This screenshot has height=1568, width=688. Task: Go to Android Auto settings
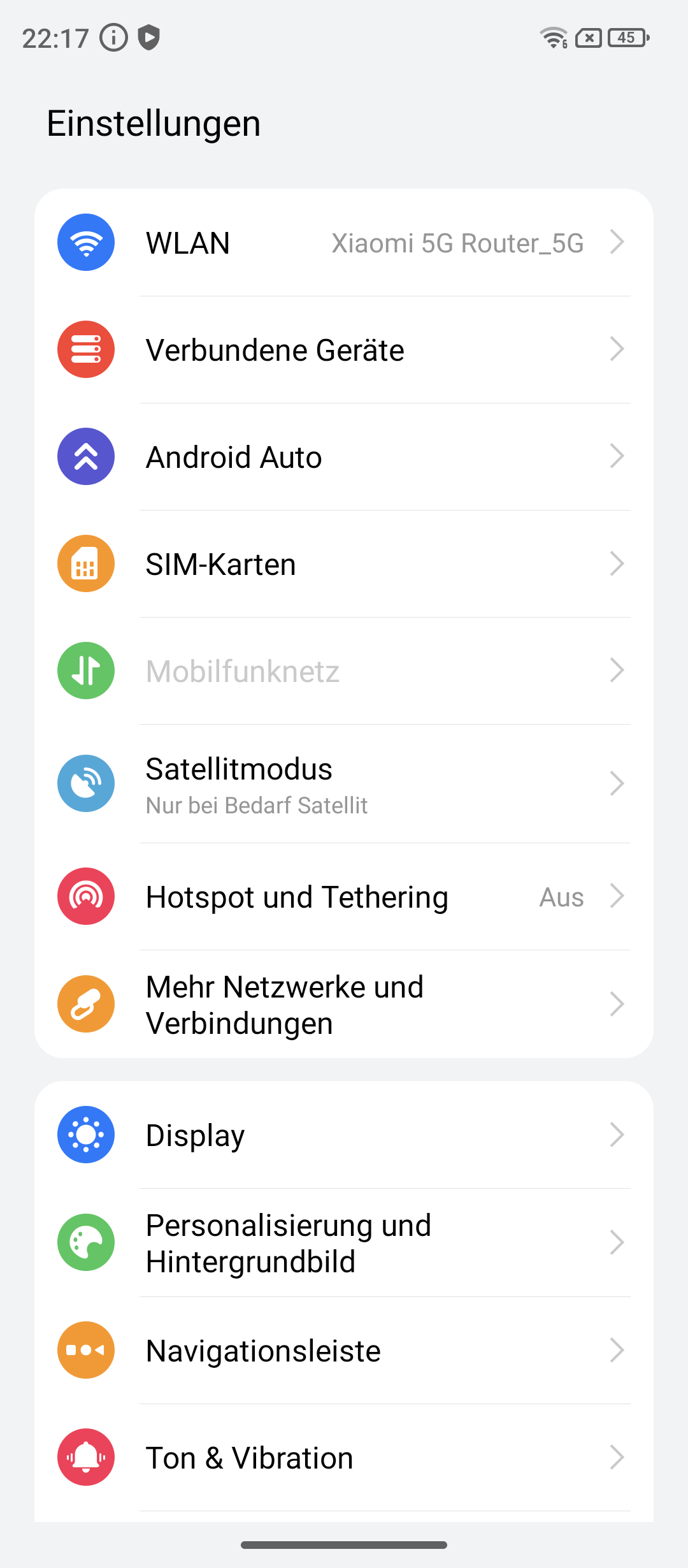pos(344,456)
